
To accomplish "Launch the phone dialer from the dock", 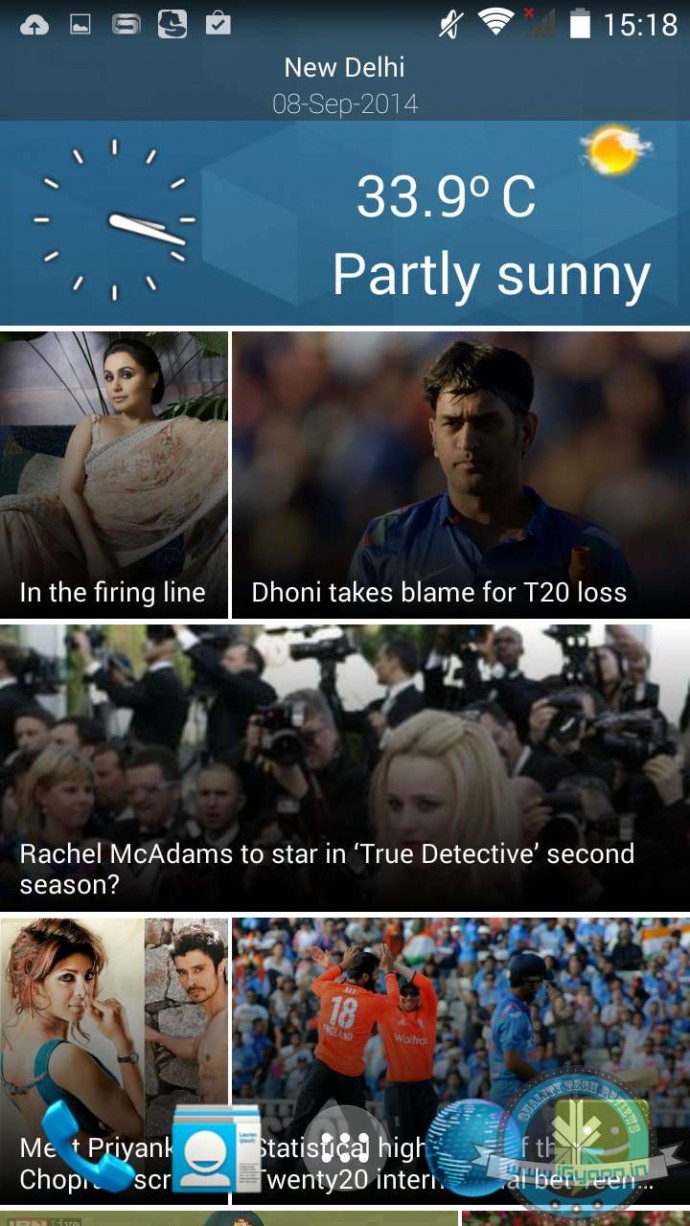I will point(83,1148).
